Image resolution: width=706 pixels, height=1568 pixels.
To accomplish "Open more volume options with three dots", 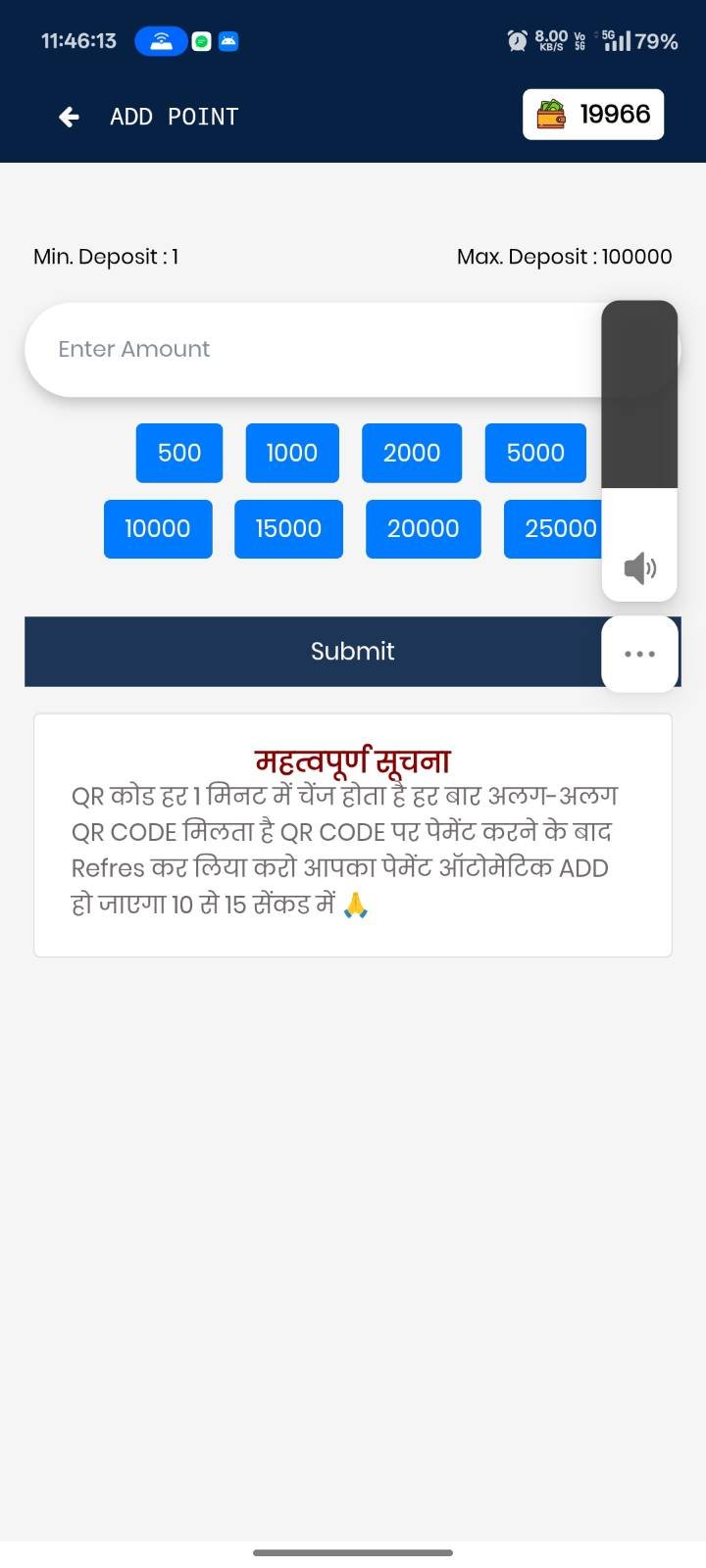I will (639, 654).
